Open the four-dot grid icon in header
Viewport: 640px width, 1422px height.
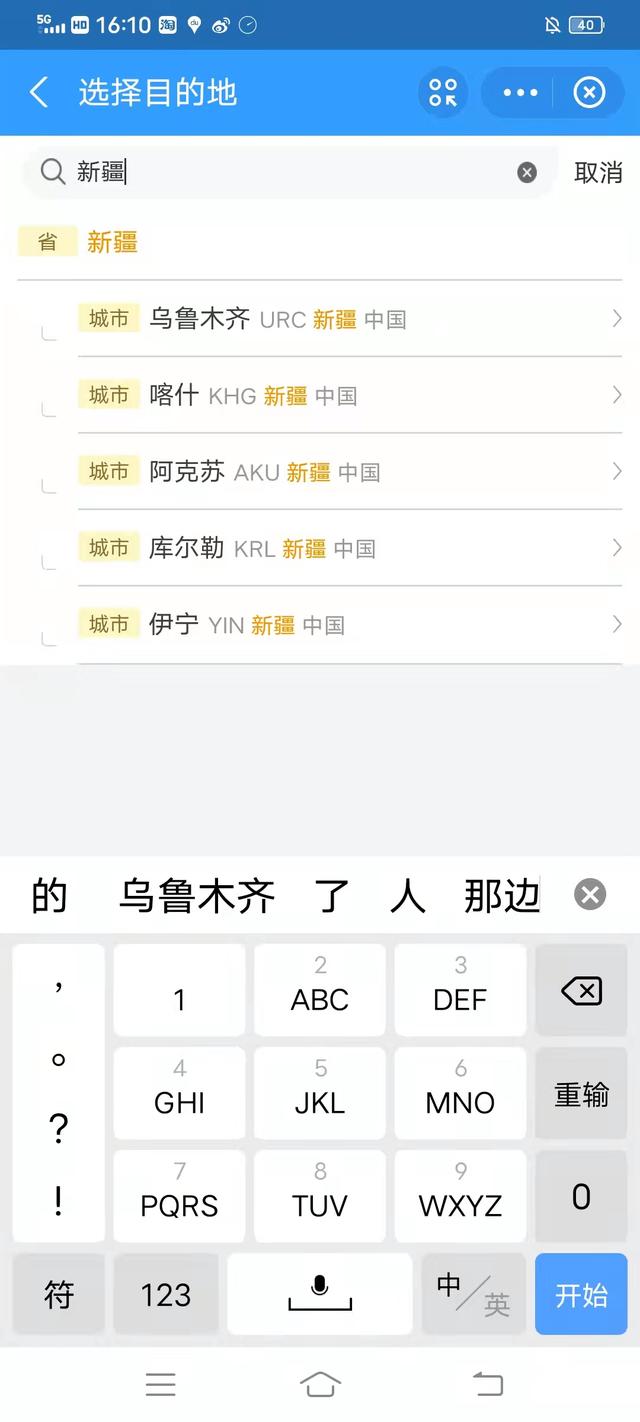[443, 93]
